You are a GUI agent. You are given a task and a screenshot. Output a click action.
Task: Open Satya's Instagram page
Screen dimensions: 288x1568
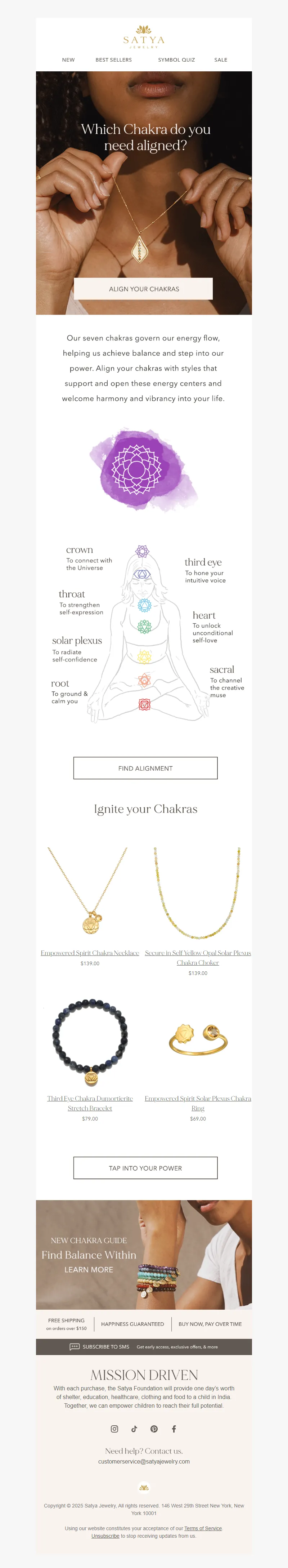pos(114,1429)
